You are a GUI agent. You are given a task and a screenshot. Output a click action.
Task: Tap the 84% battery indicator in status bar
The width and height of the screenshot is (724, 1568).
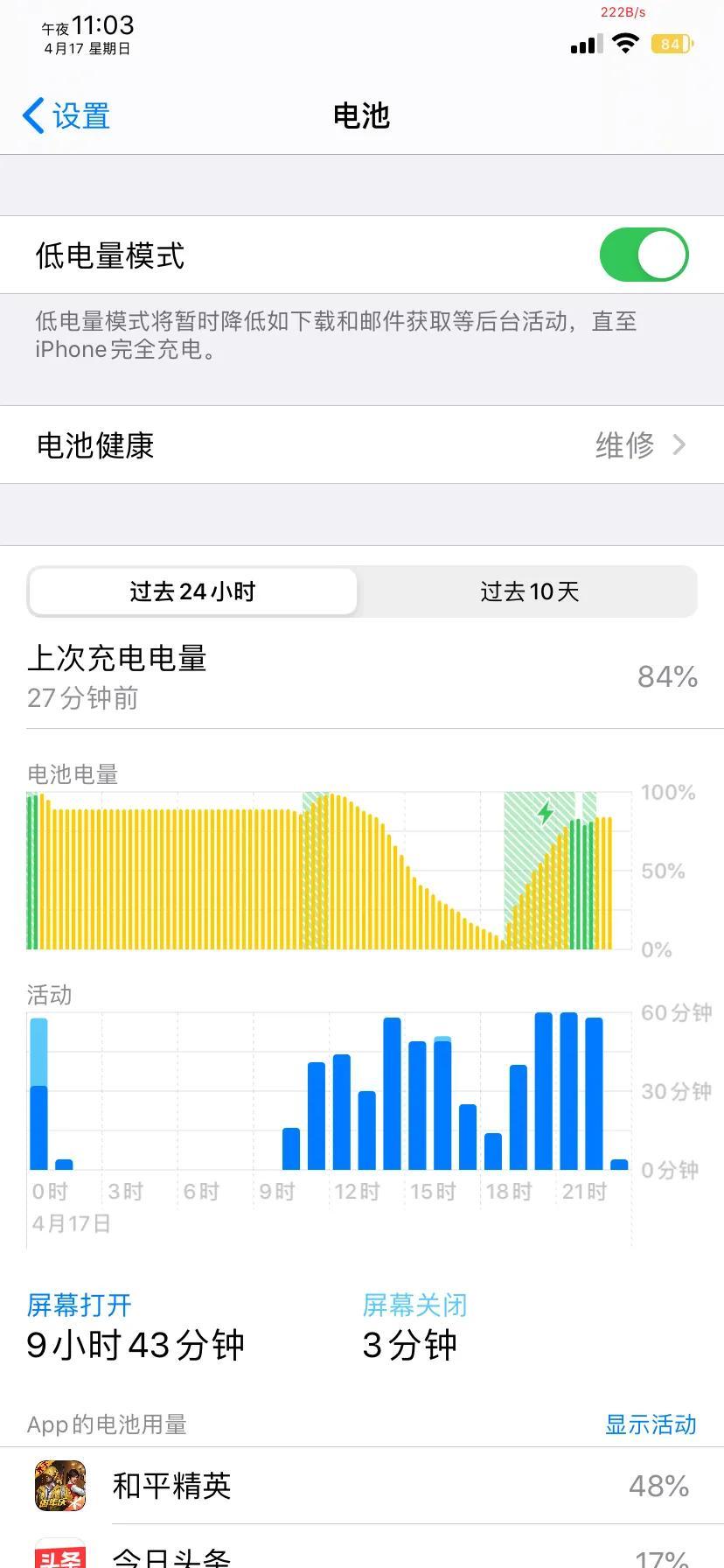coord(672,44)
